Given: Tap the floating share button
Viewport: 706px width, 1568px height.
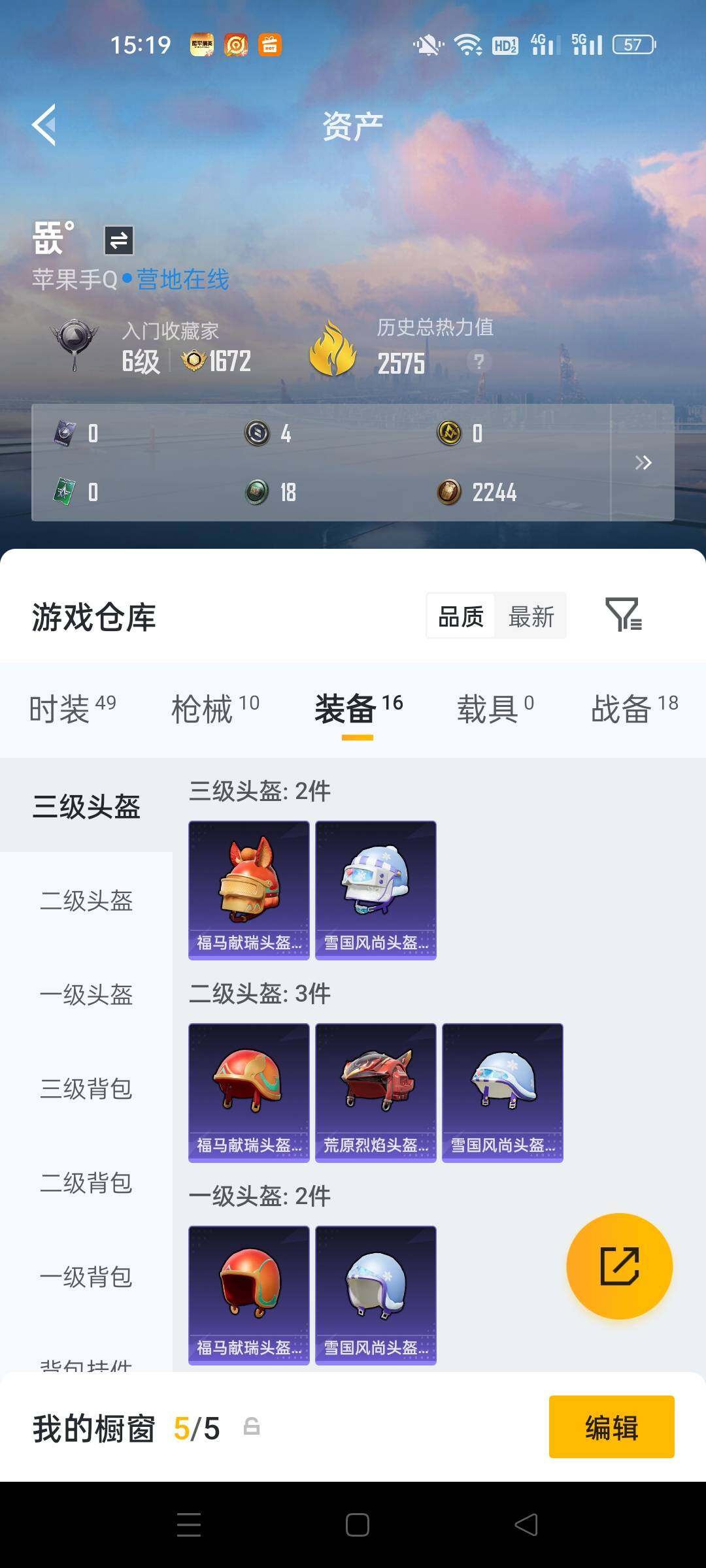Looking at the screenshot, I should coord(619,1266).
